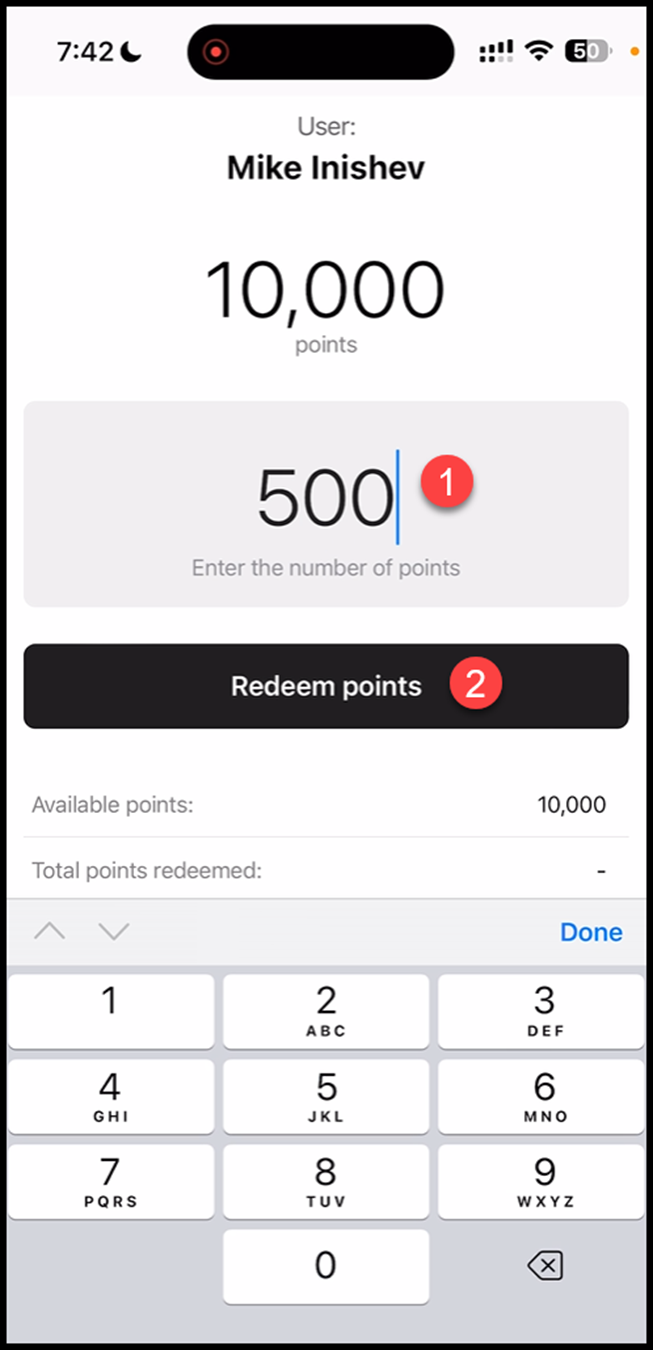Redeem the entered points
This screenshot has height=1350, width=653.
[326, 686]
